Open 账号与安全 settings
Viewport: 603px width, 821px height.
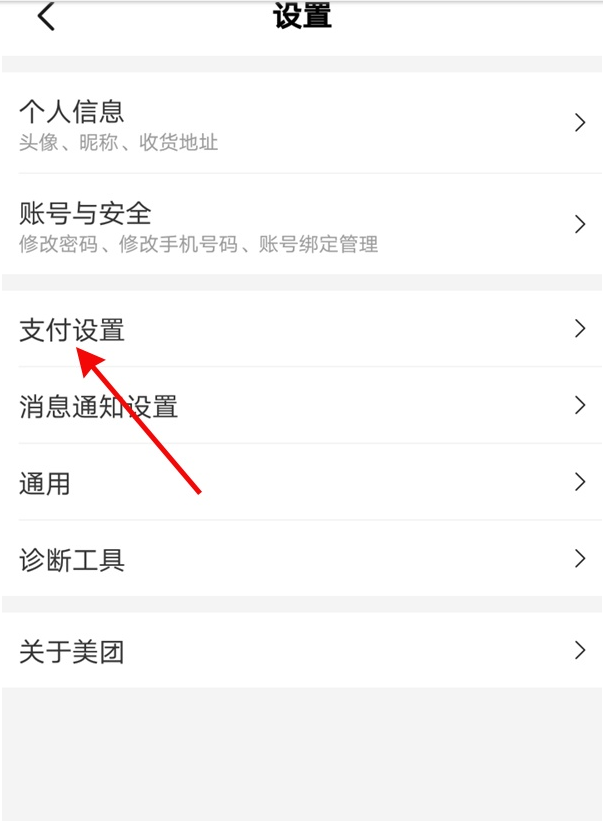tap(300, 225)
